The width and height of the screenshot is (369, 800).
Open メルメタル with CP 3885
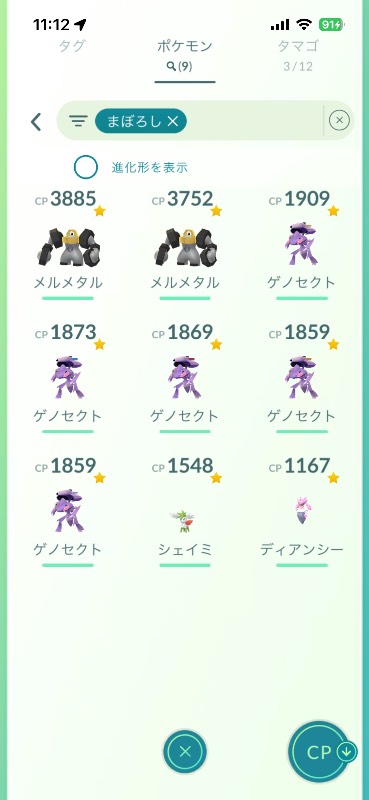coord(68,245)
